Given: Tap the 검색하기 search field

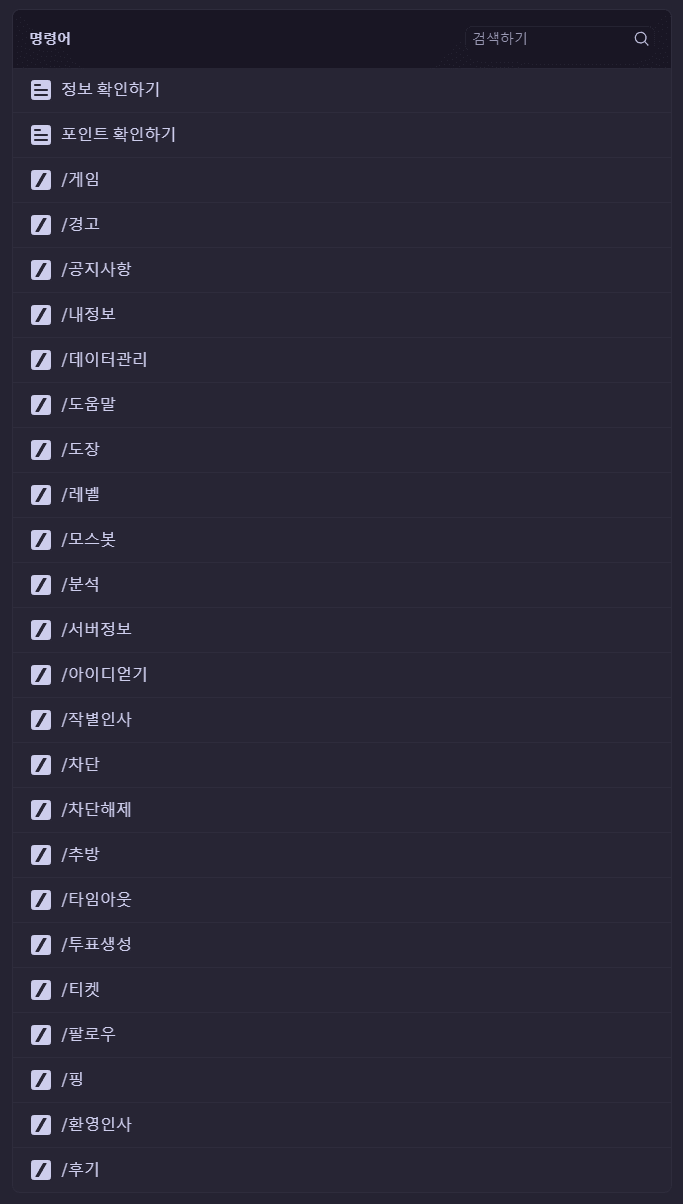Looking at the screenshot, I should [560, 39].
